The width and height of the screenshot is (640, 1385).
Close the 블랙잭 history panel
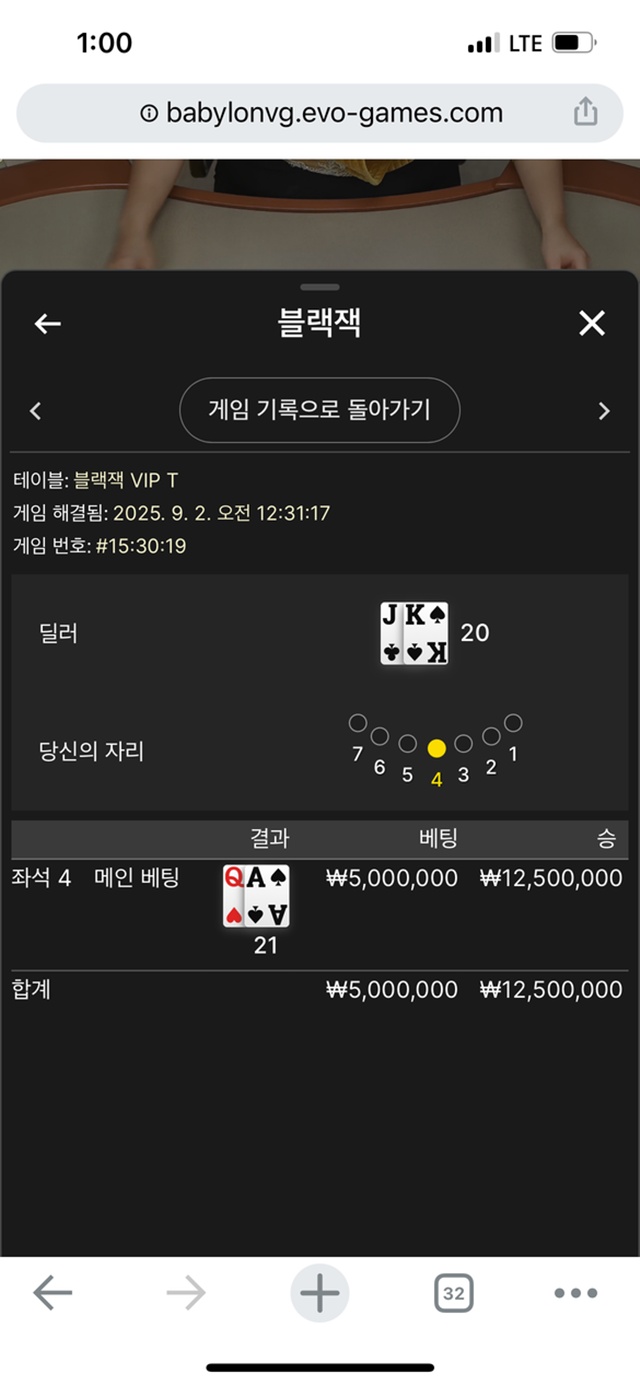coord(592,323)
